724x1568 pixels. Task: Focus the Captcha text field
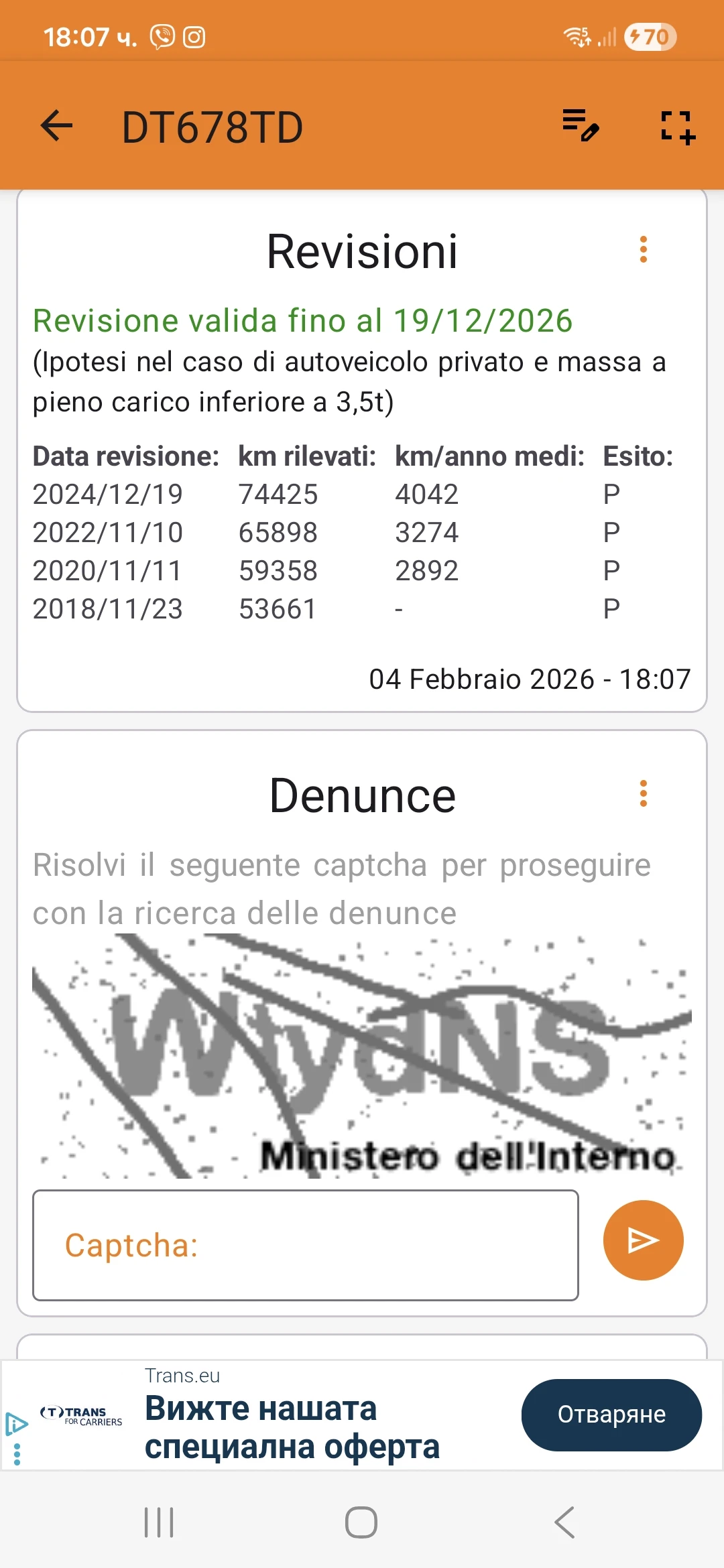click(x=306, y=1245)
